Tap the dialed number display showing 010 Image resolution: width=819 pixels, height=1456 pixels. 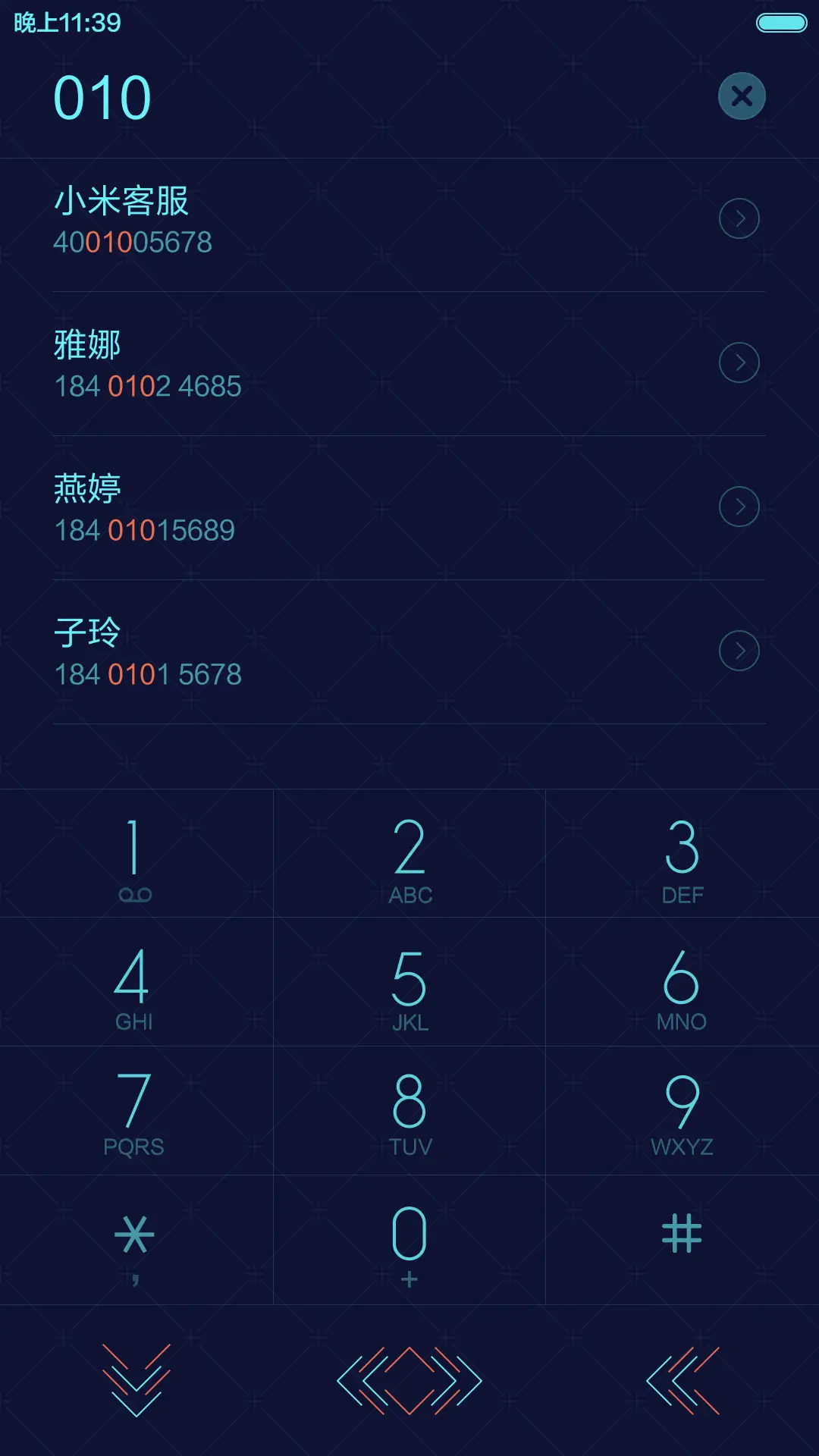tap(102, 96)
